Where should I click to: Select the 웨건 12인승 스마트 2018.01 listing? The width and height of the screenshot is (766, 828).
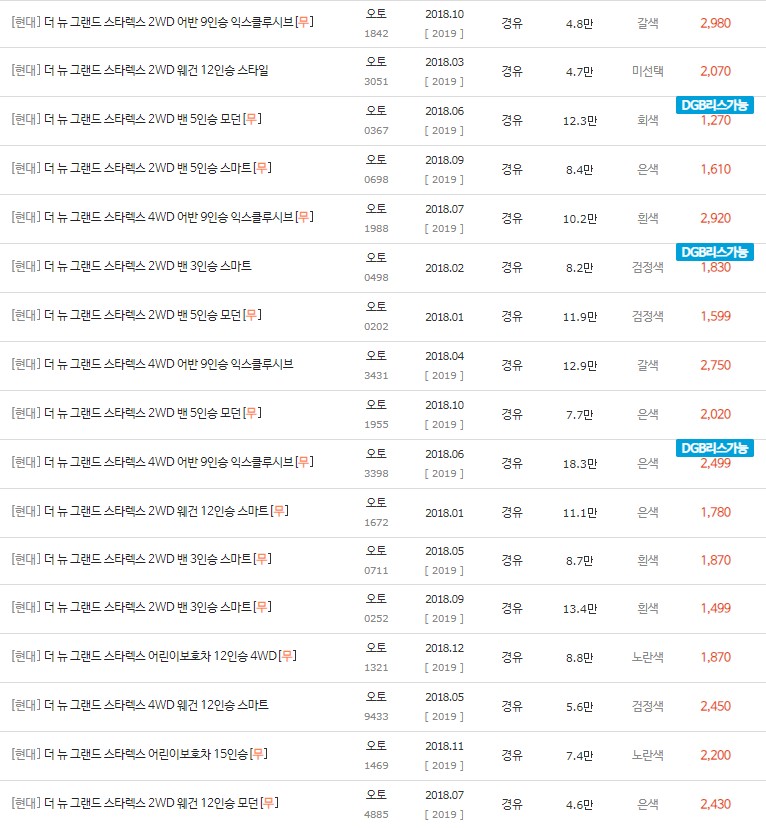tap(150, 512)
